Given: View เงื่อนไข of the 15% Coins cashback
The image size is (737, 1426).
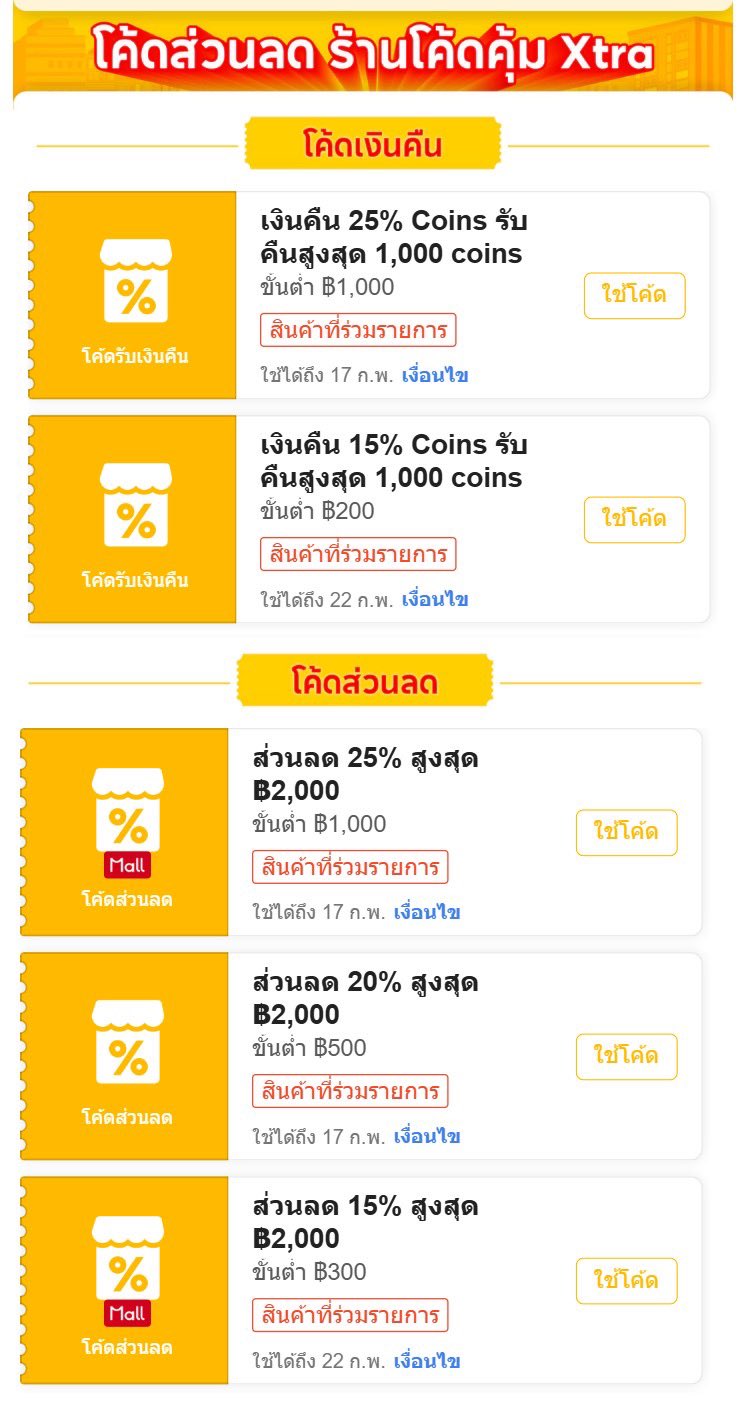Looking at the screenshot, I should click(x=435, y=600).
